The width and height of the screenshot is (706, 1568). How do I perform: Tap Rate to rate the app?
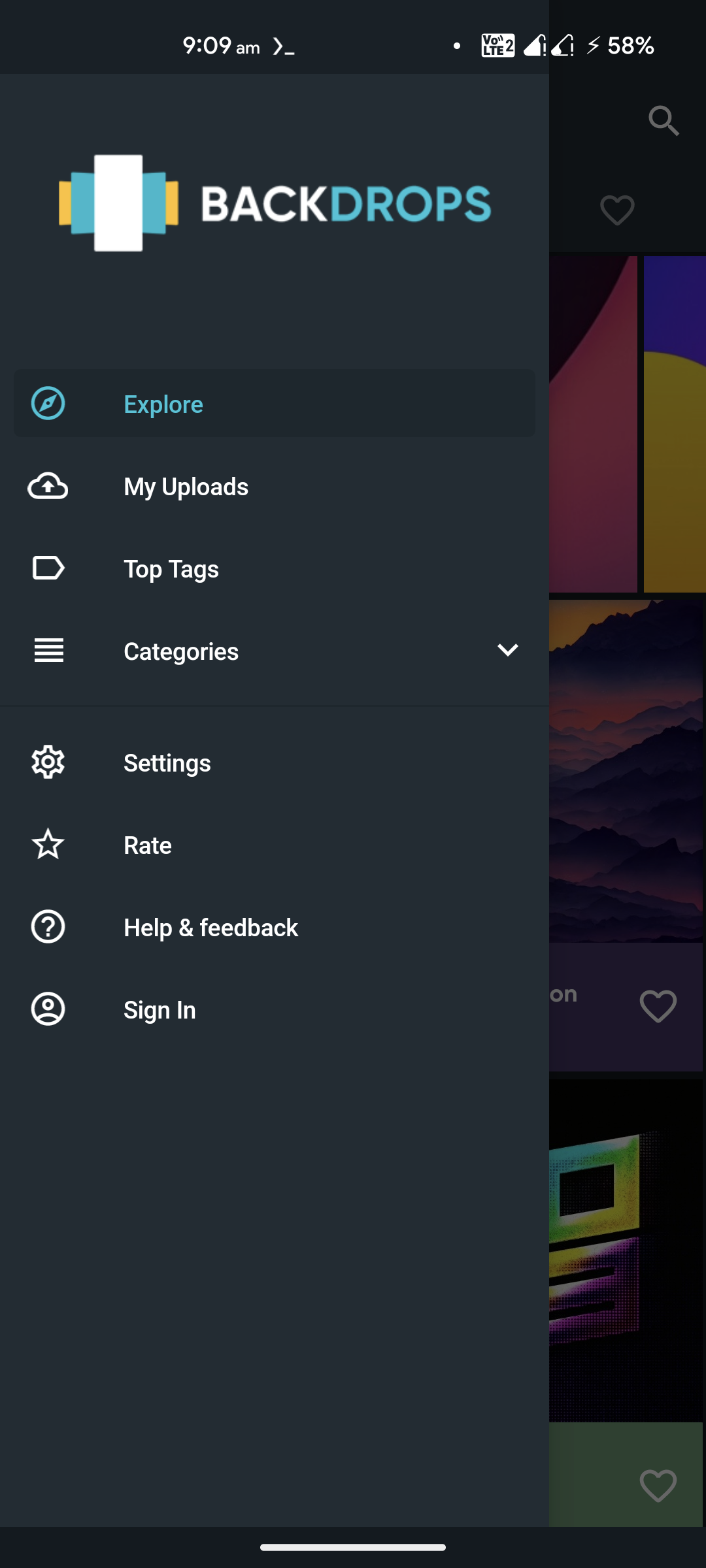click(275, 845)
